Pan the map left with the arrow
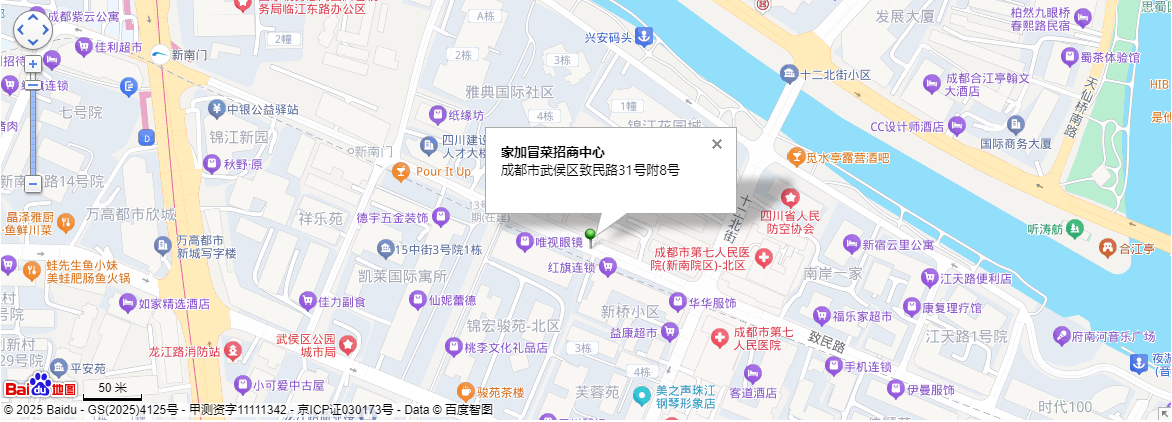The height and width of the screenshot is (422, 1172). pyautogui.click(x=19, y=29)
